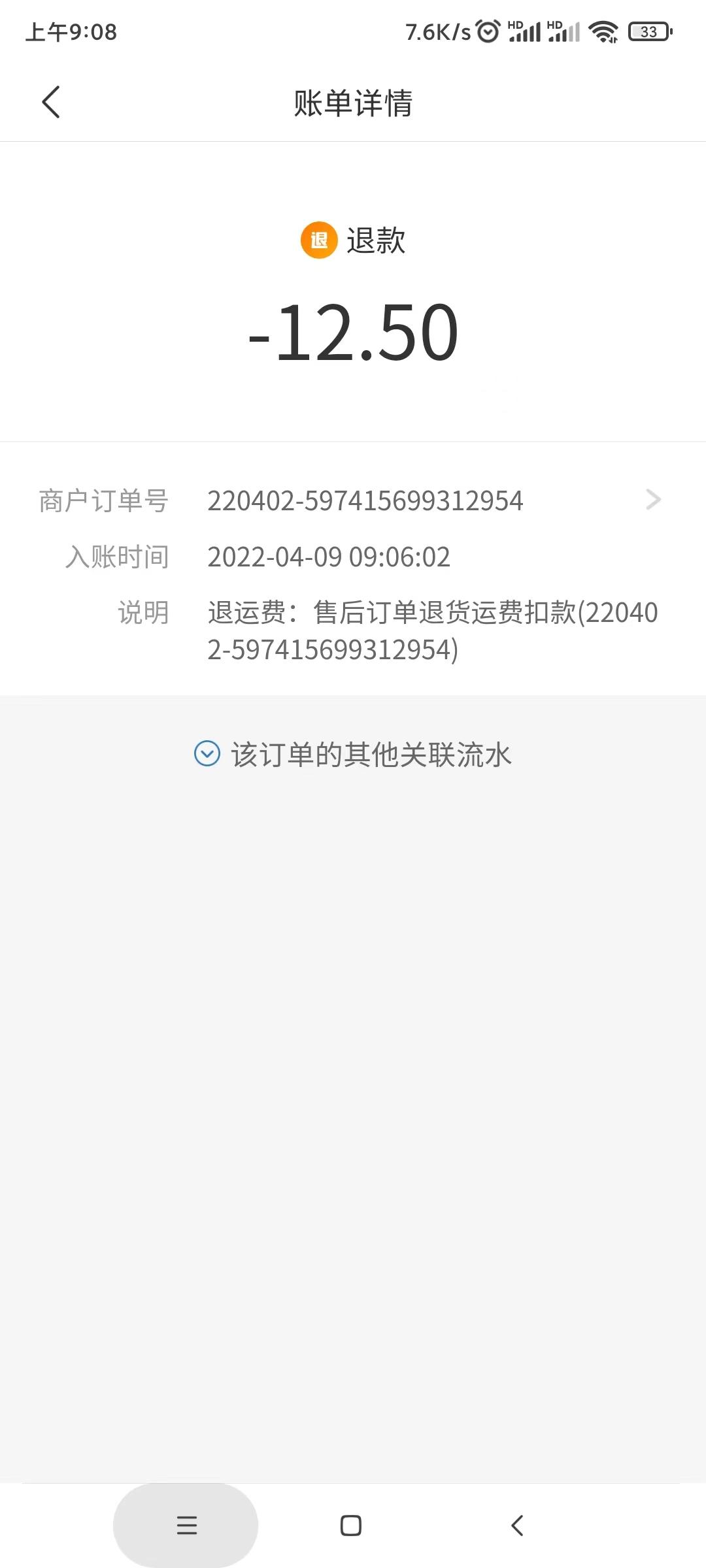The image size is (706, 1568).
Task: Tap the 账单详情 page title
Action: (353, 103)
